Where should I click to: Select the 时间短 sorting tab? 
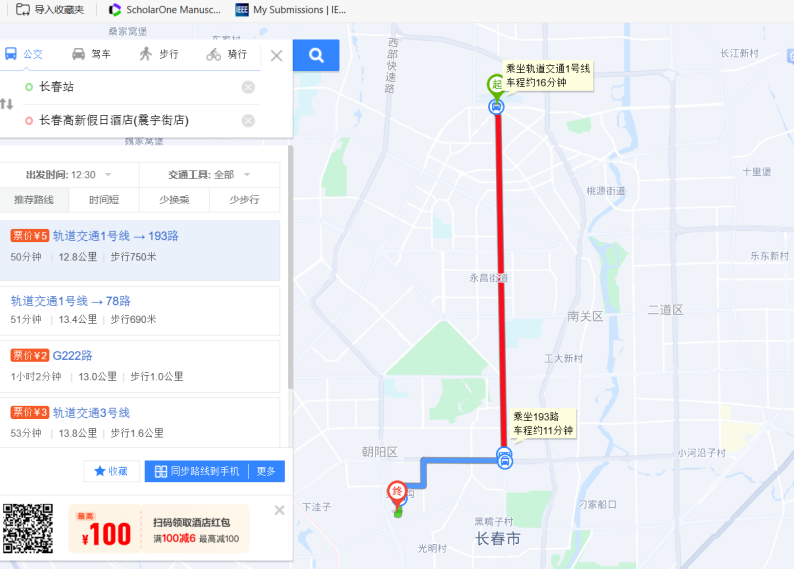click(104, 200)
